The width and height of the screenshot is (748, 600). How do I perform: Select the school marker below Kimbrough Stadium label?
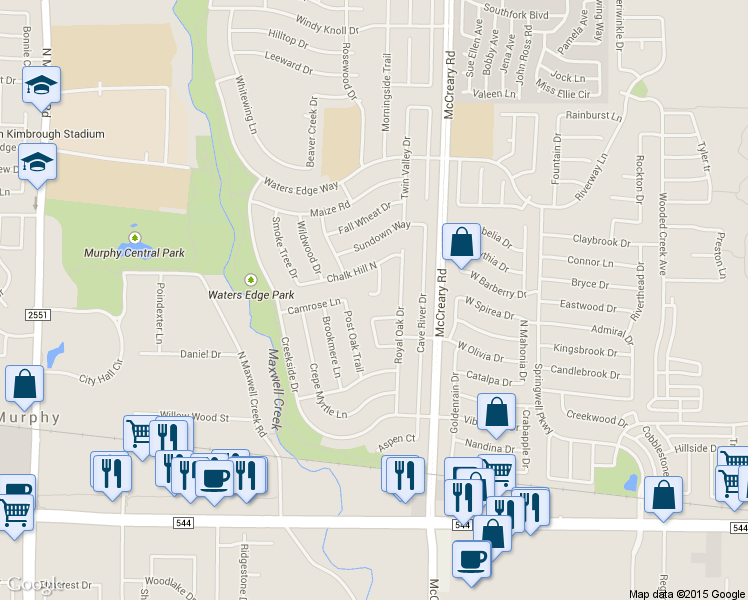[38, 163]
